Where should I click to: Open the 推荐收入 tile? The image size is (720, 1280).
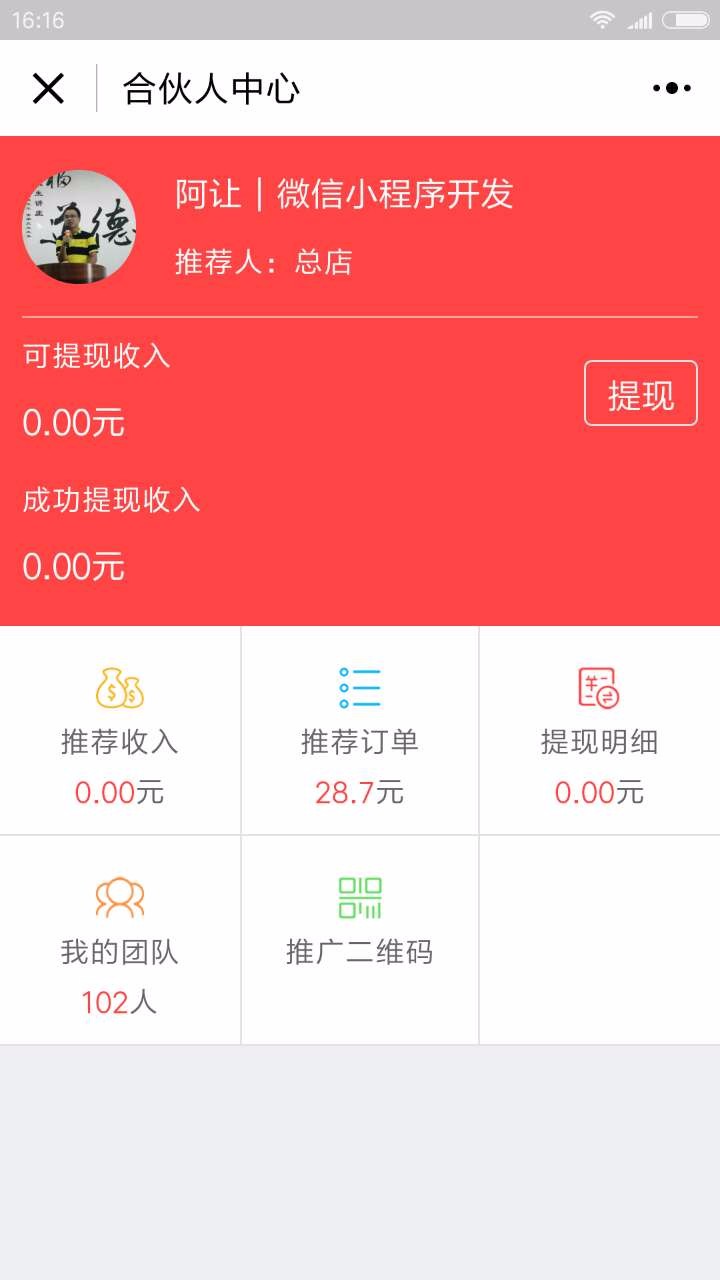pos(120,731)
